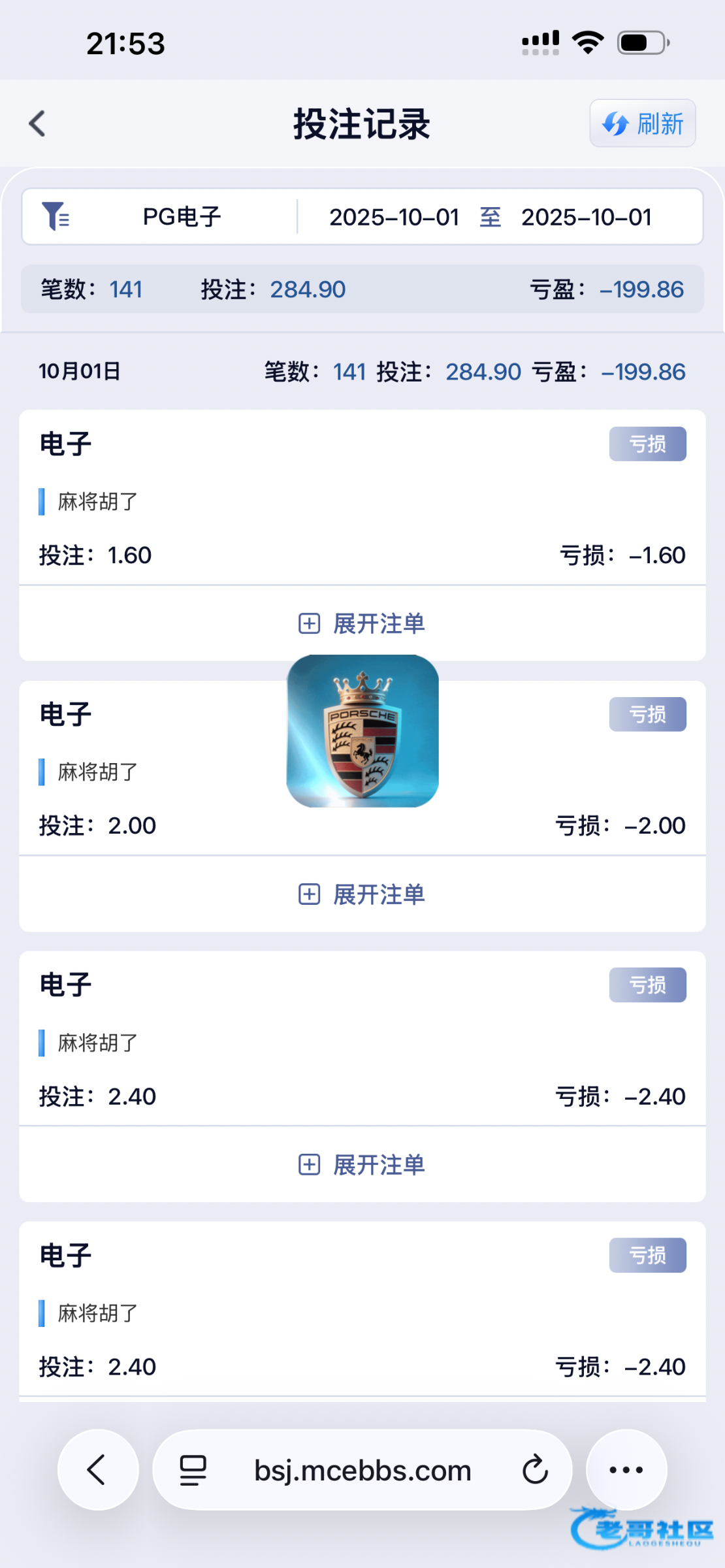The image size is (725, 1568).
Task: Expand 展开注单 for the 1.60 bet
Action: tap(362, 624)
